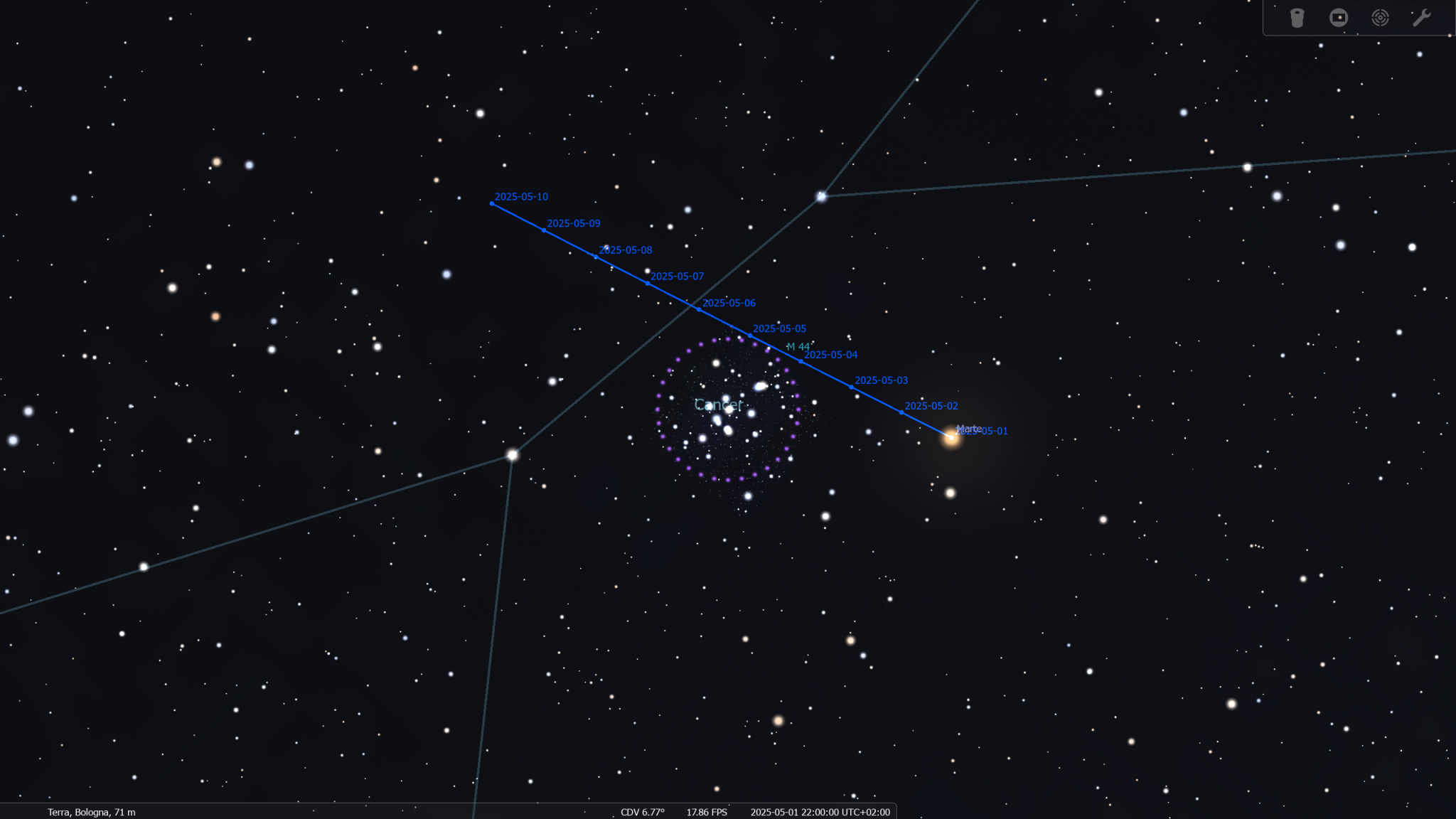Open Oculars configuration wrench
Image resolution: width=1456 pixels, height=819 pixels.
click(x=1421, y=18)
